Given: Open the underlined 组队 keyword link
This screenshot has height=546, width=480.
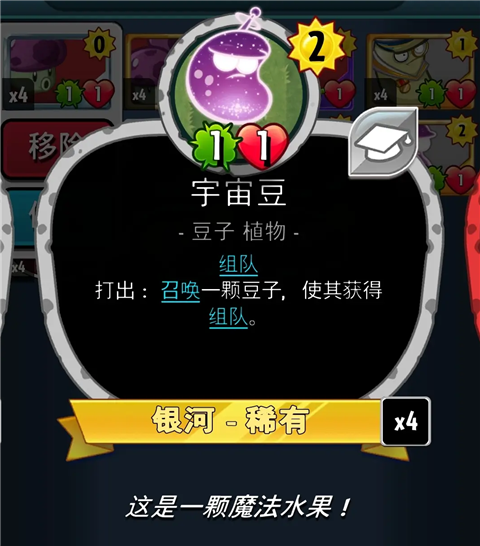Looking at the screenshot, I should pos(239,264).
